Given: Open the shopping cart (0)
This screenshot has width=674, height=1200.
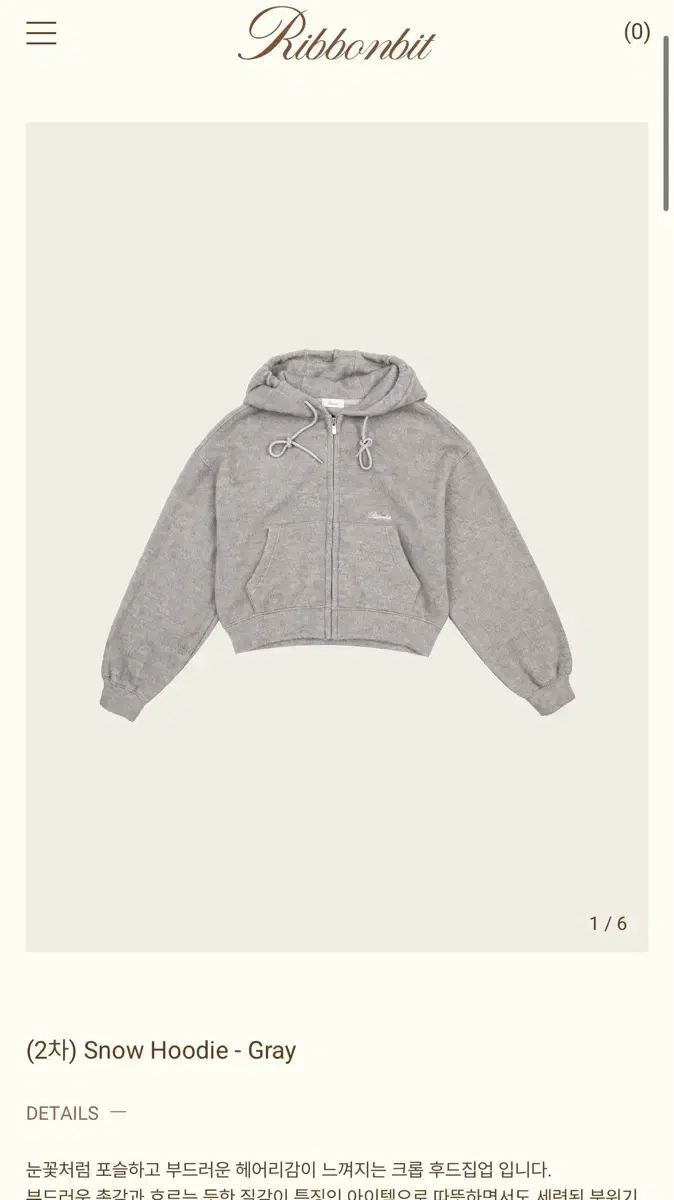Looking at the screenshot, I should [637, 32].
